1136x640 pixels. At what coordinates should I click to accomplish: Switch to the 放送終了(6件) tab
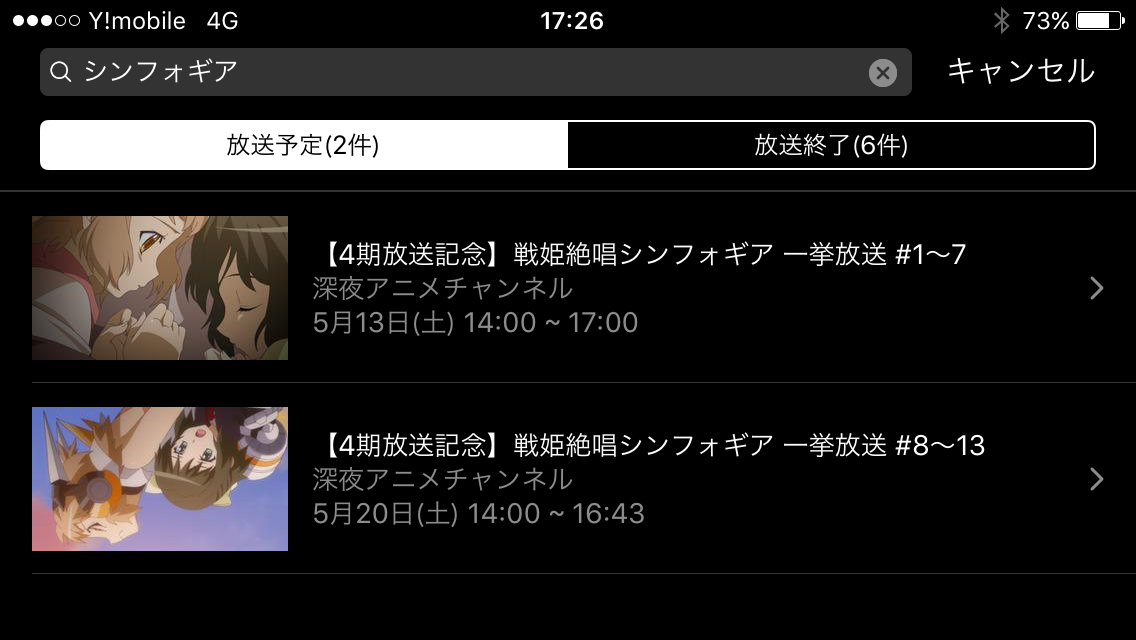831,146
